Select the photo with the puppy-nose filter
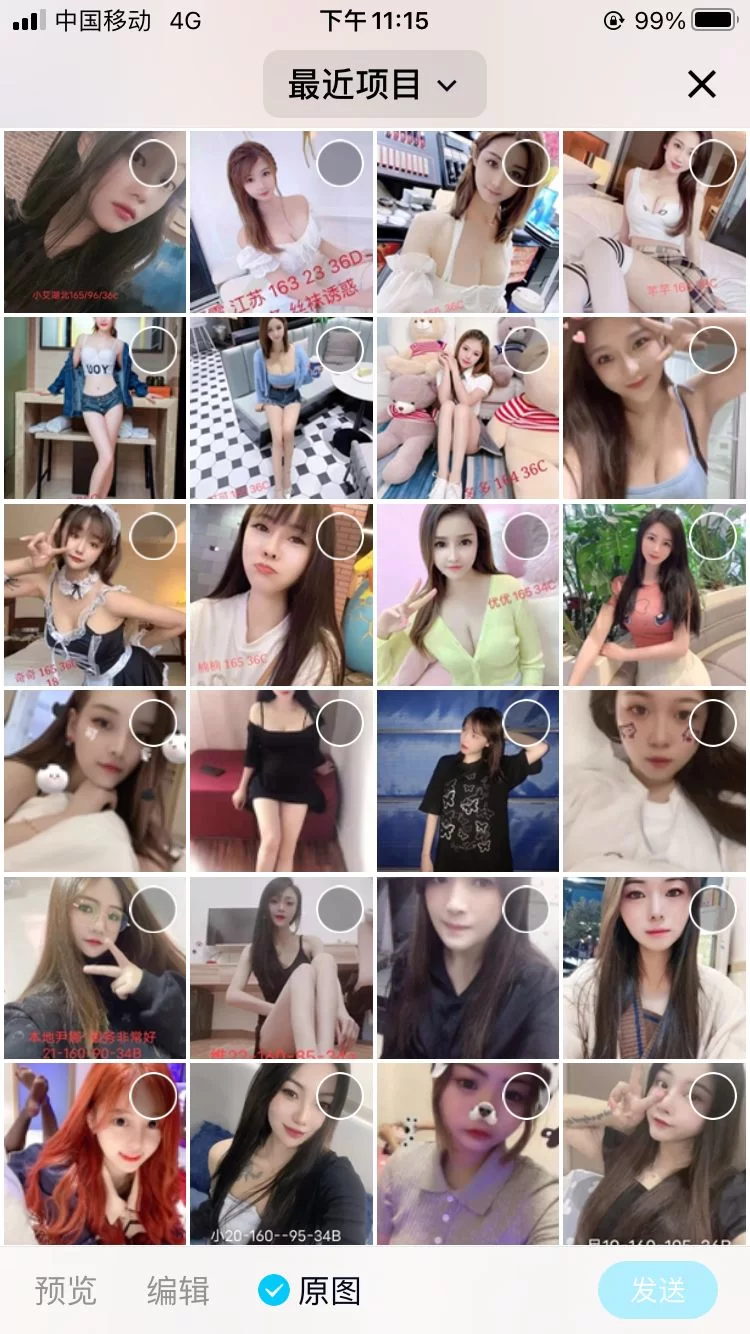 526,1095
